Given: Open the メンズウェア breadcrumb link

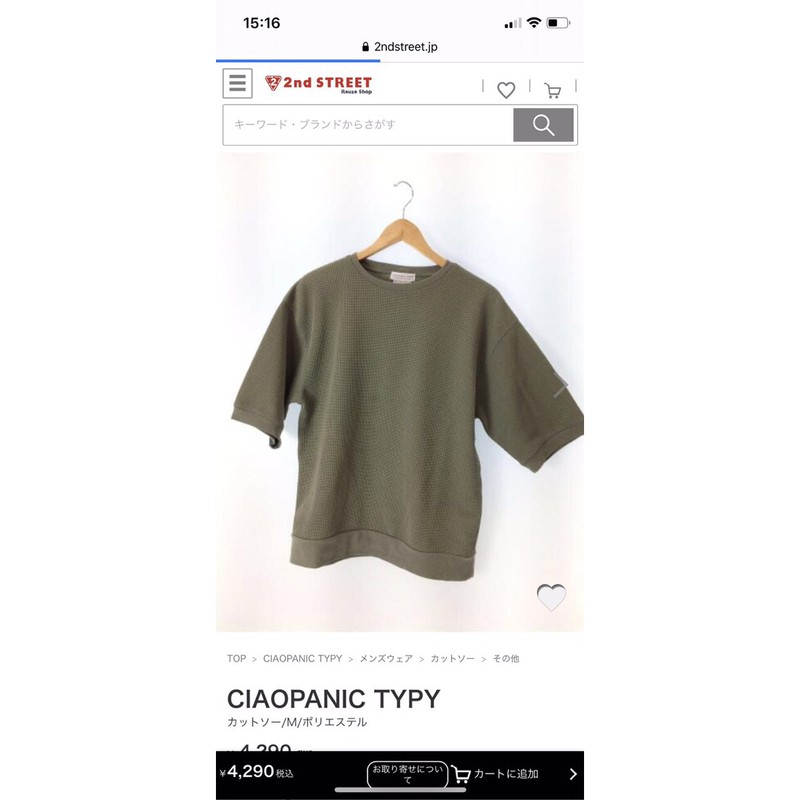Looking at the screenshot, I should 386,659.
